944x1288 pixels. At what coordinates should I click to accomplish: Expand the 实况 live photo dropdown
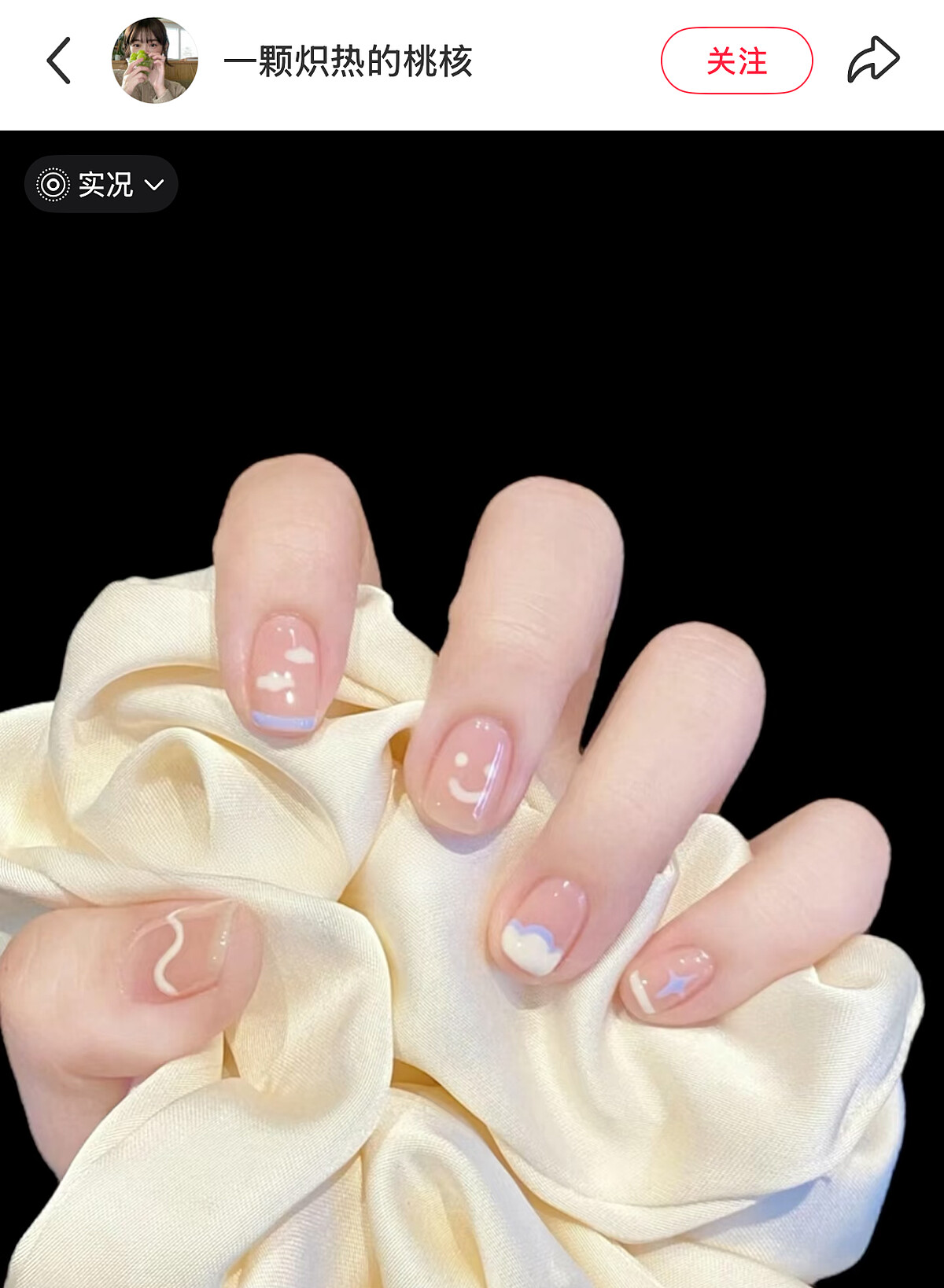click(101, 184)
